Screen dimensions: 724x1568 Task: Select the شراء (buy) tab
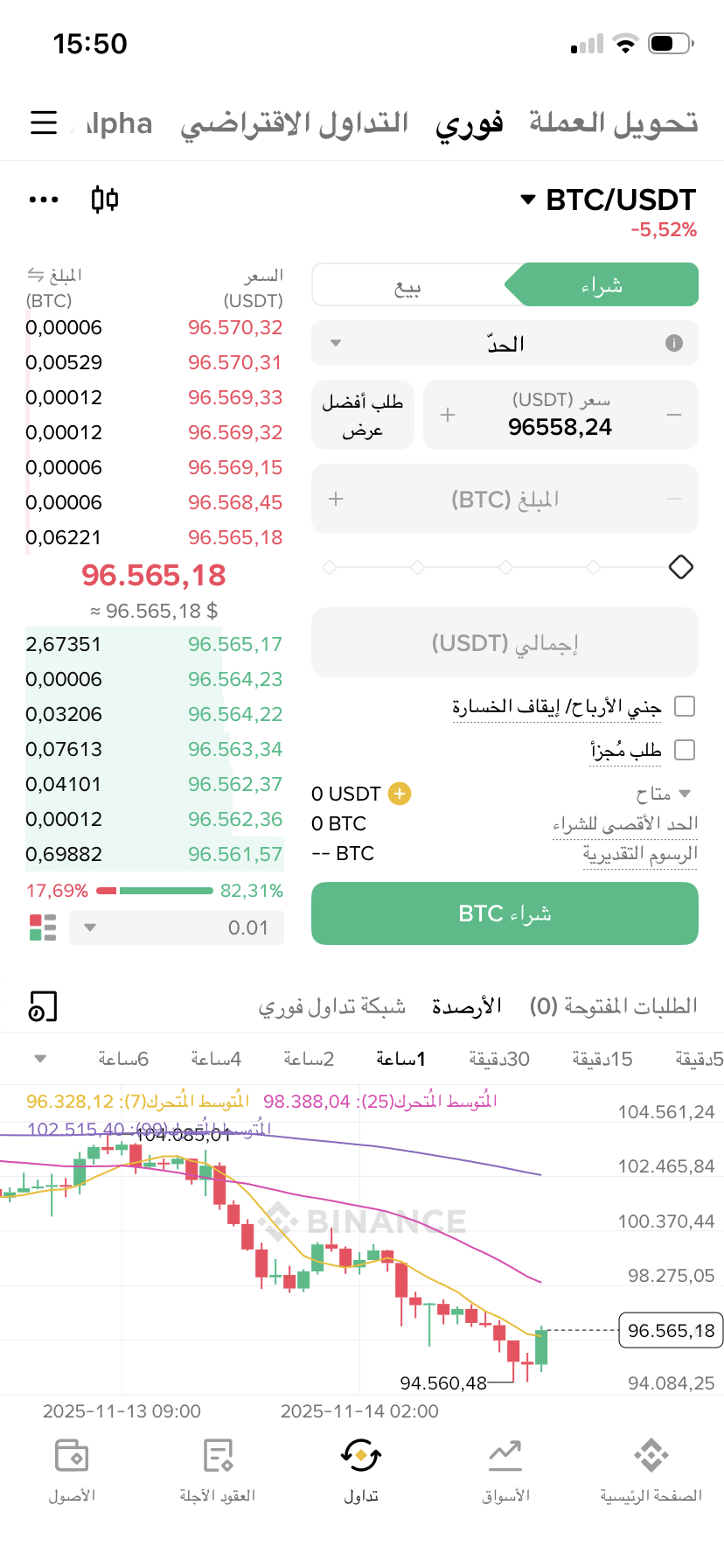(x=602, y=285)
